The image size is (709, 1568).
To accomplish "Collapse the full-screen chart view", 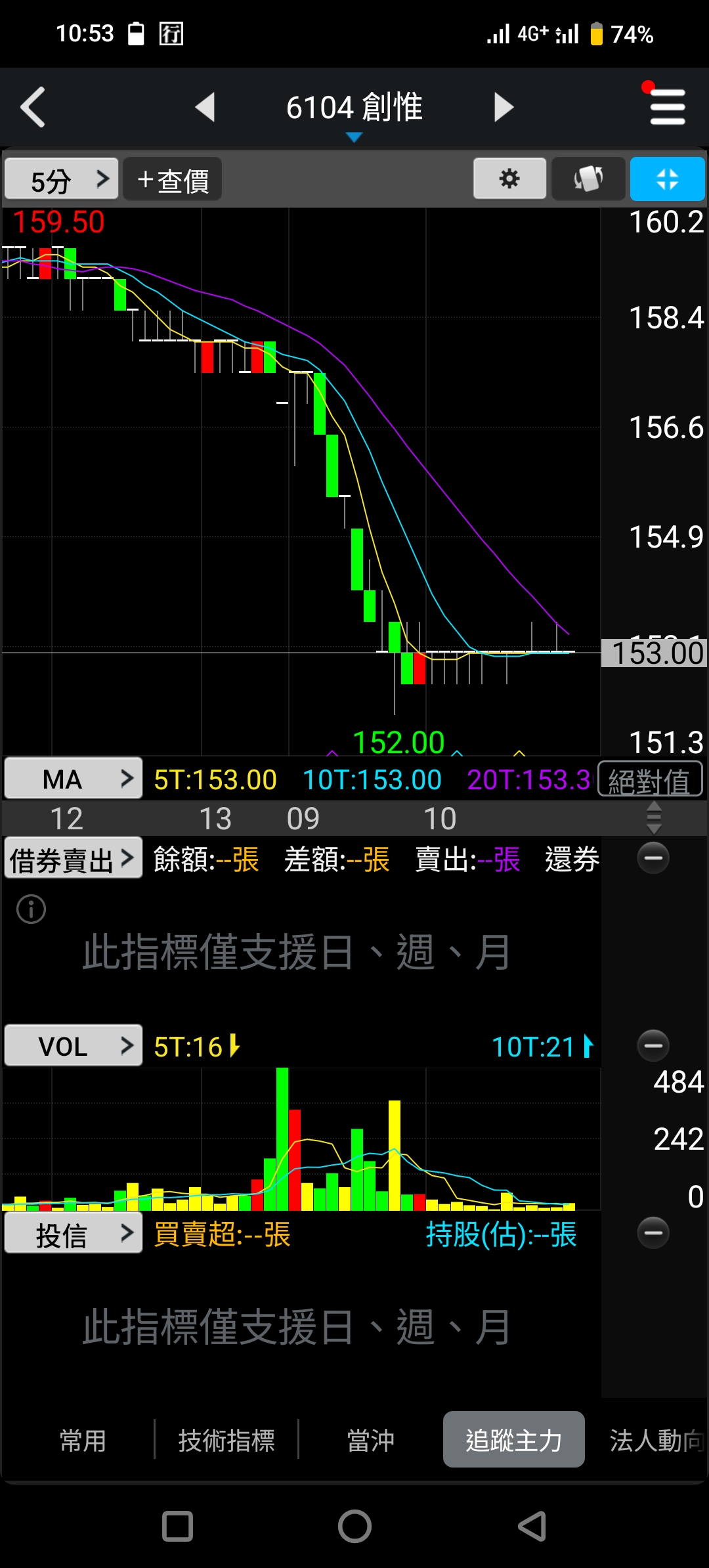I will coord(667,179).
